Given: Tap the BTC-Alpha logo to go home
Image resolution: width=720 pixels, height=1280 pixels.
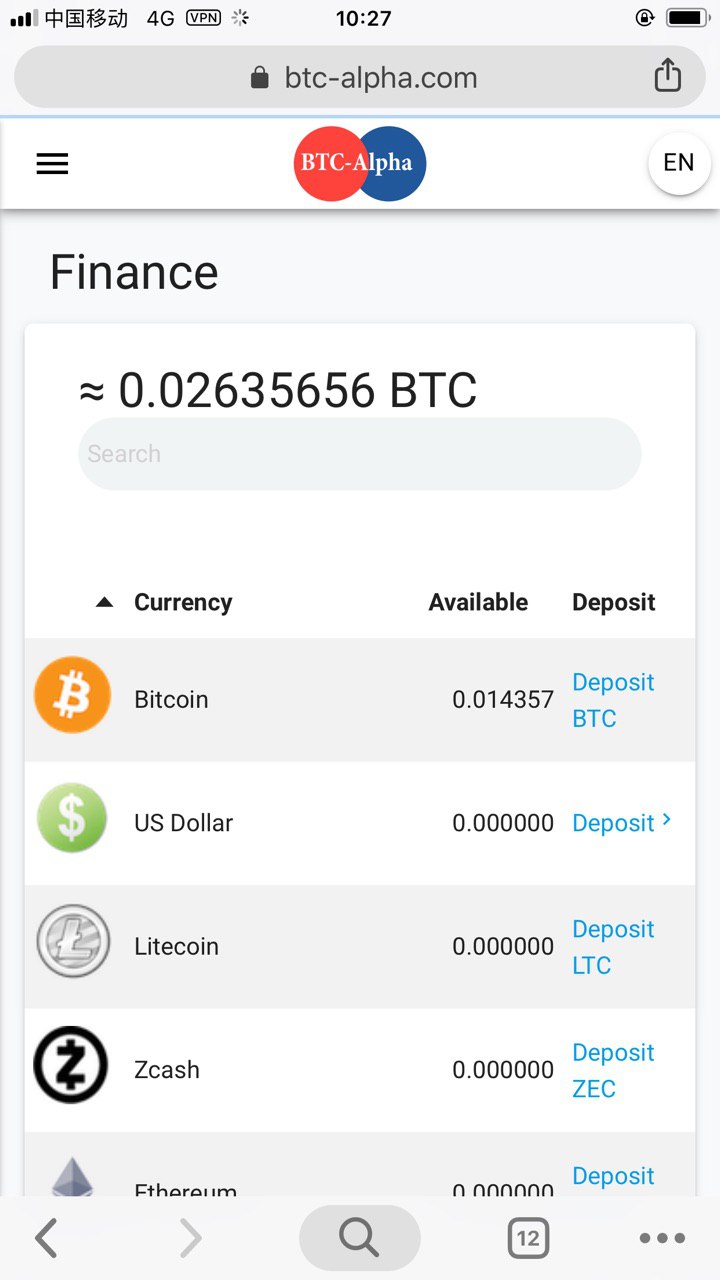Looking at the screenshot, I should coord(360,163).
